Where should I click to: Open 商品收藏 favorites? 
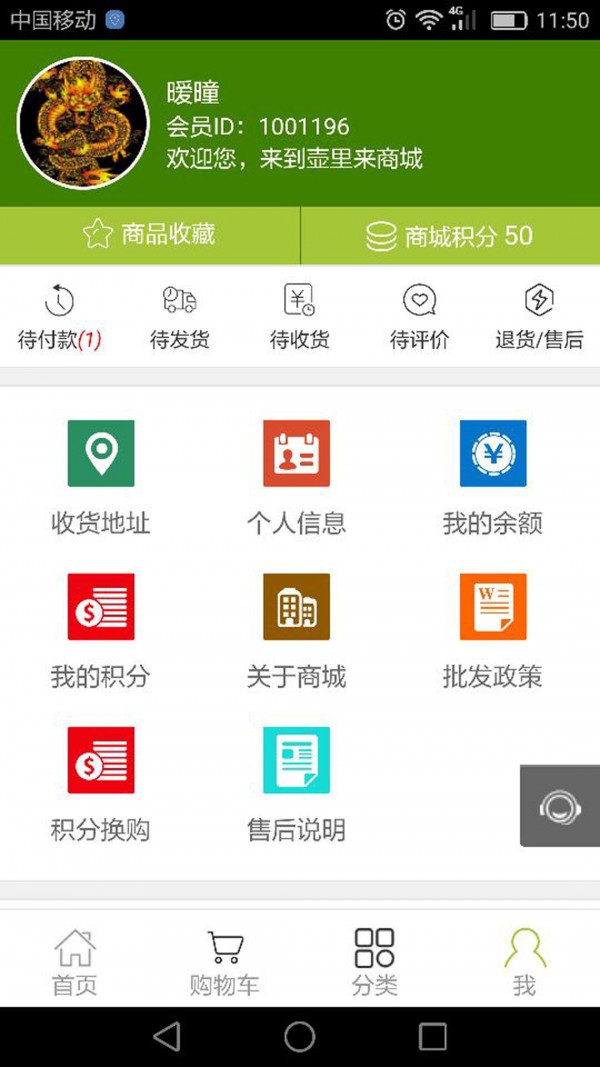pos(150,235)
